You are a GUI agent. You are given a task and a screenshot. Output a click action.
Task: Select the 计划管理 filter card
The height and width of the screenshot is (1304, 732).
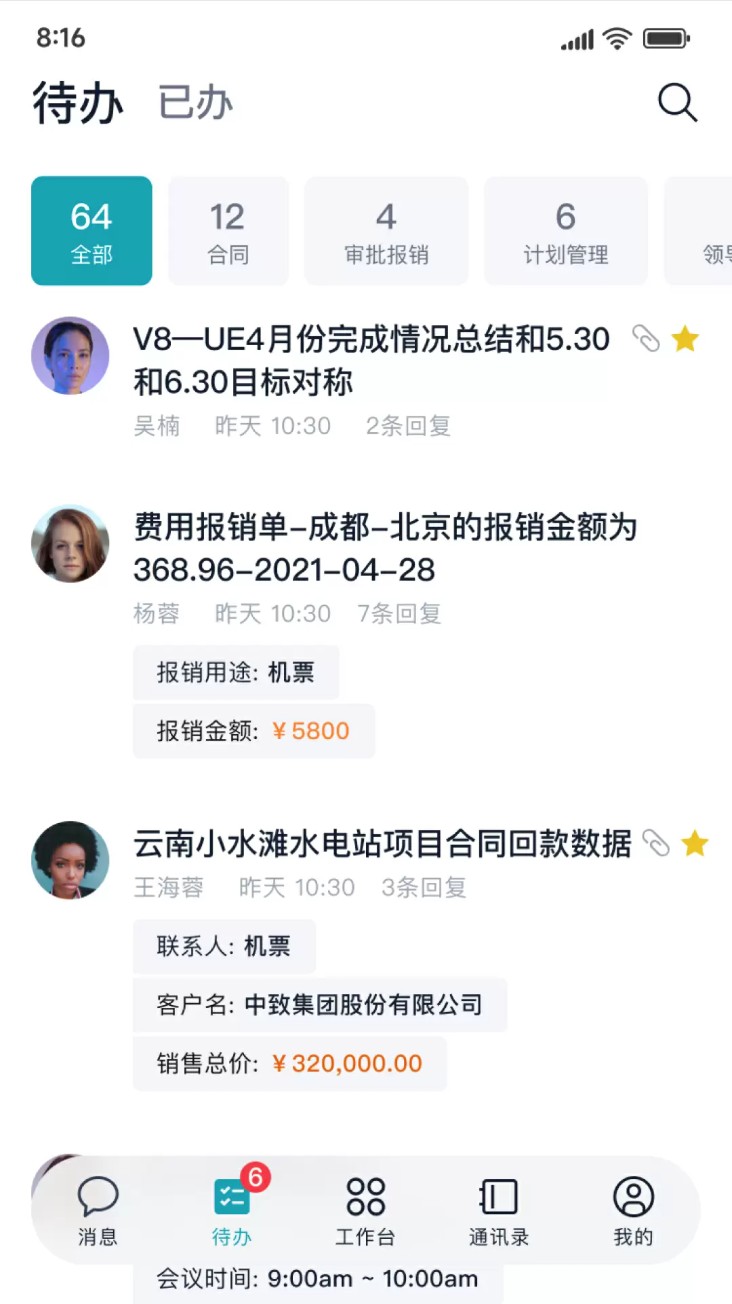point(566,230)
